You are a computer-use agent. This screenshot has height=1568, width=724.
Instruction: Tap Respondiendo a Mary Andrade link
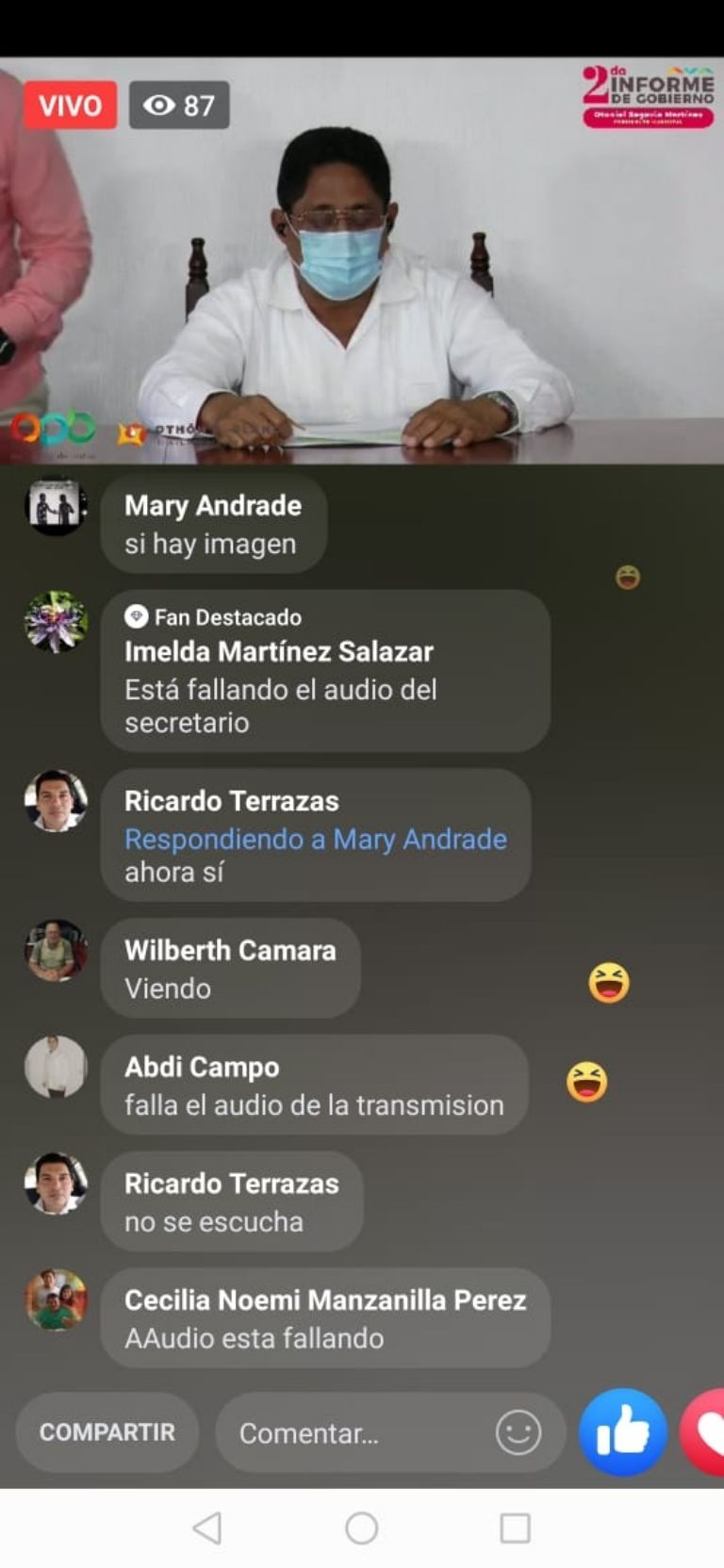316,839
